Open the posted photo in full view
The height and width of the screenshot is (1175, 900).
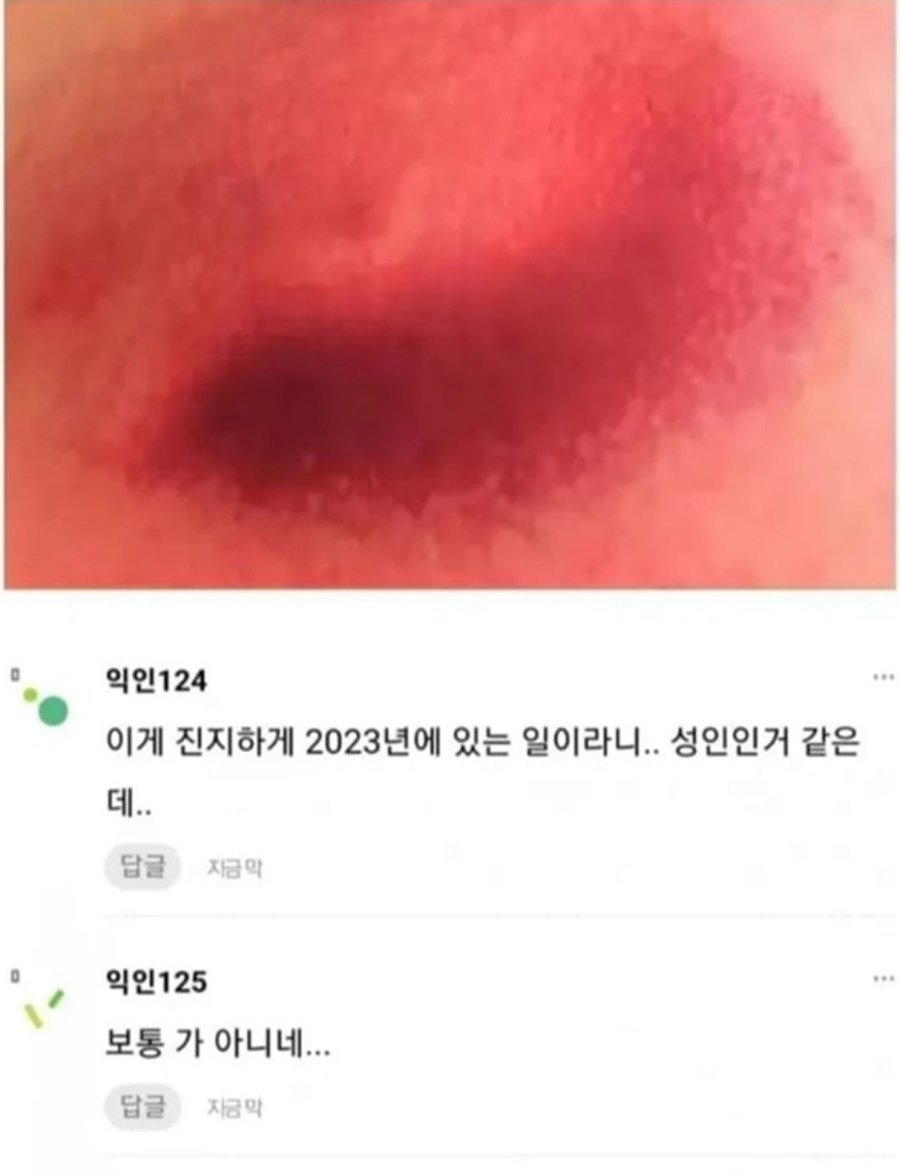click(x=450, y=295)
